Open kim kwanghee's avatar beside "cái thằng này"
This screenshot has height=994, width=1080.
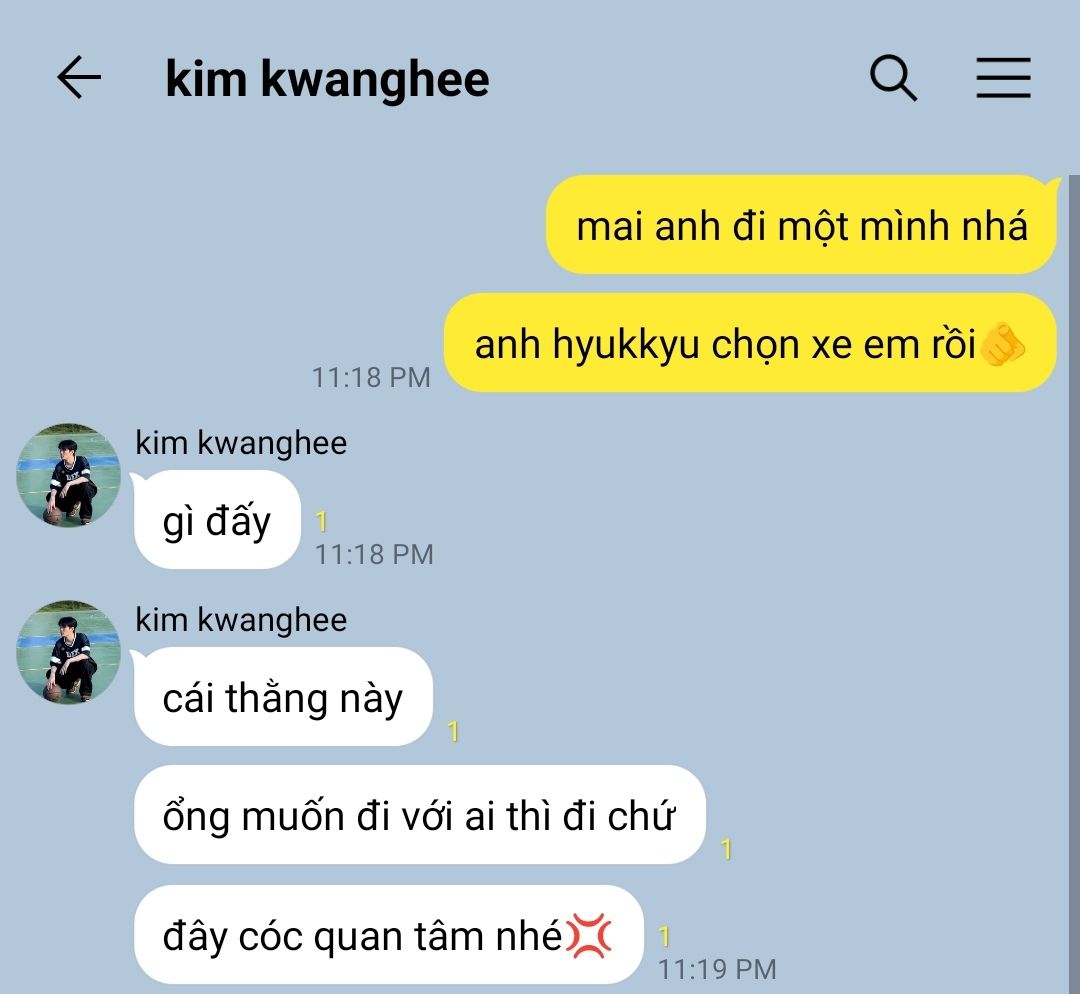[x=68, y=652]
